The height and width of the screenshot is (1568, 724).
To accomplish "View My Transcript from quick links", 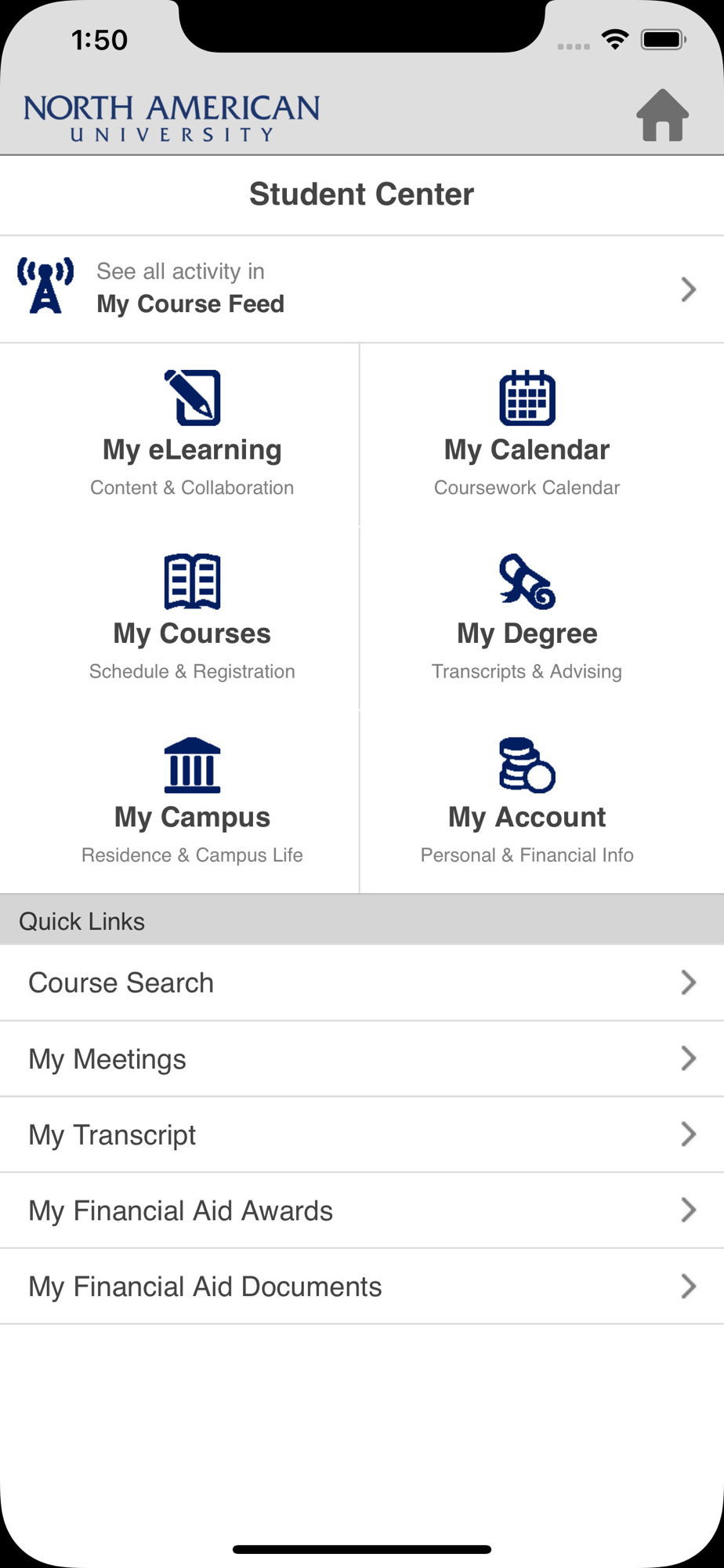I will pos(362,1134).
